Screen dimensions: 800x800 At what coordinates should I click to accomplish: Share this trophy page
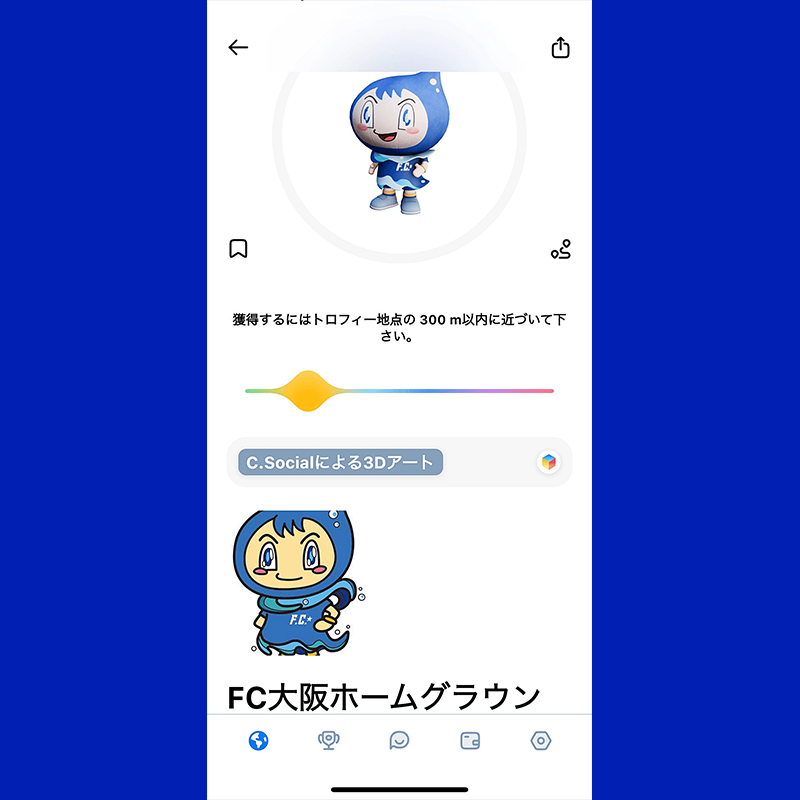pyautogui.click(x=560, y=47)
